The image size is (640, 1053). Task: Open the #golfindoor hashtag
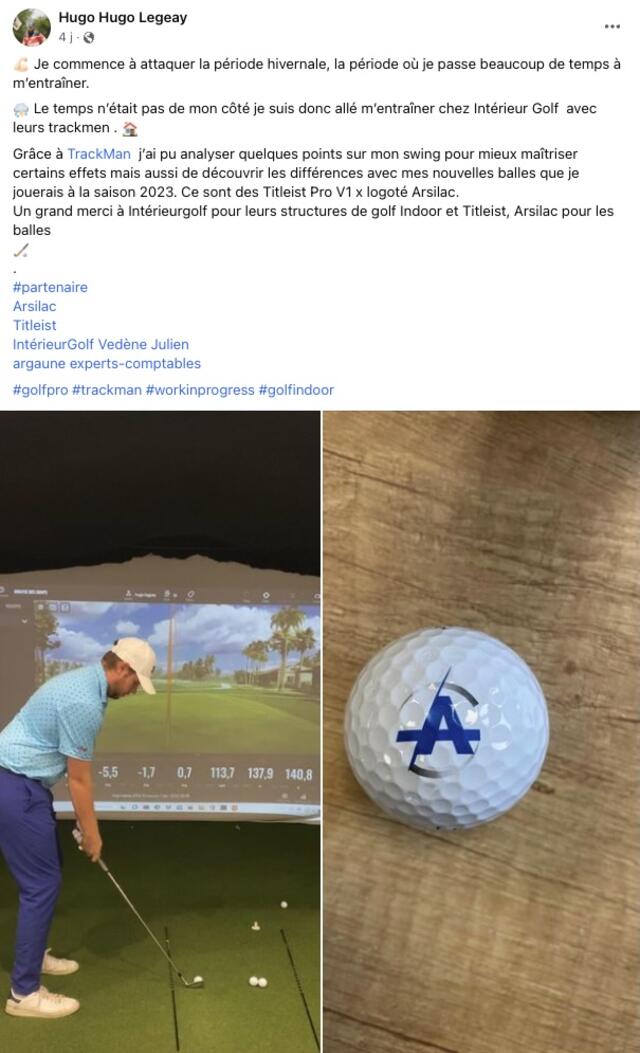point(296,390)
